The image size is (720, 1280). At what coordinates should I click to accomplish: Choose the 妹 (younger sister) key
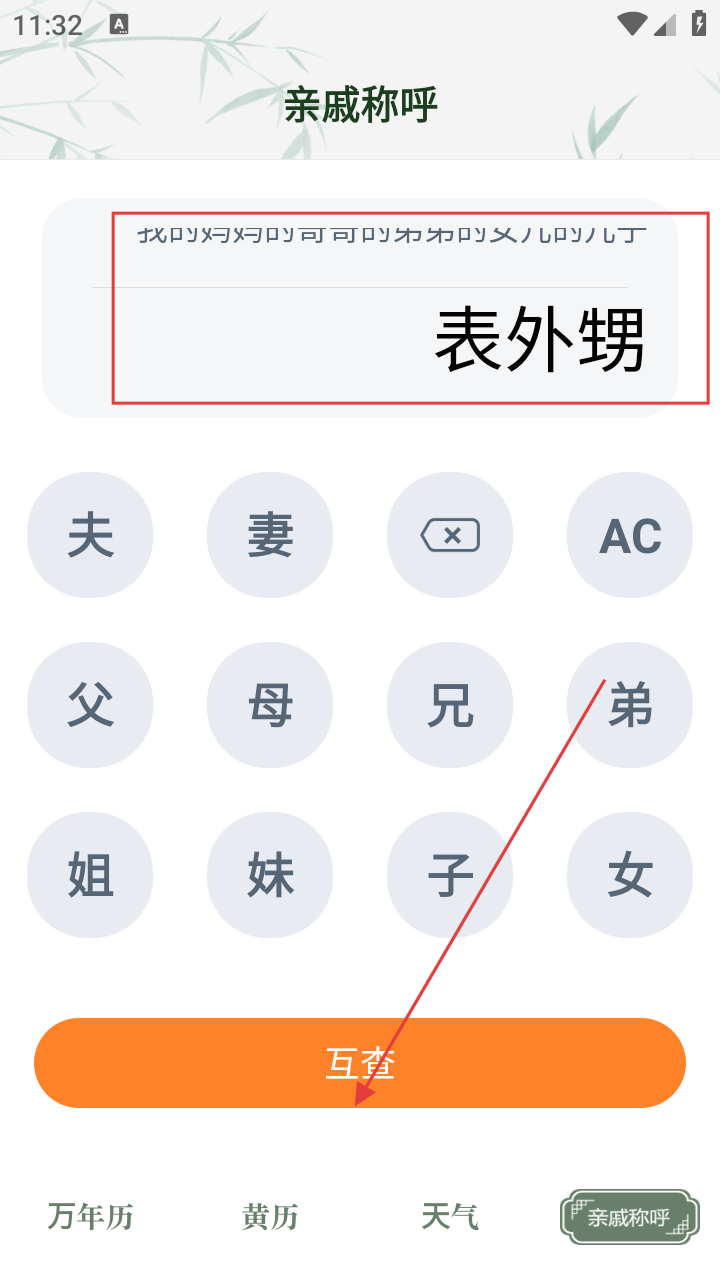click(270, 875)
